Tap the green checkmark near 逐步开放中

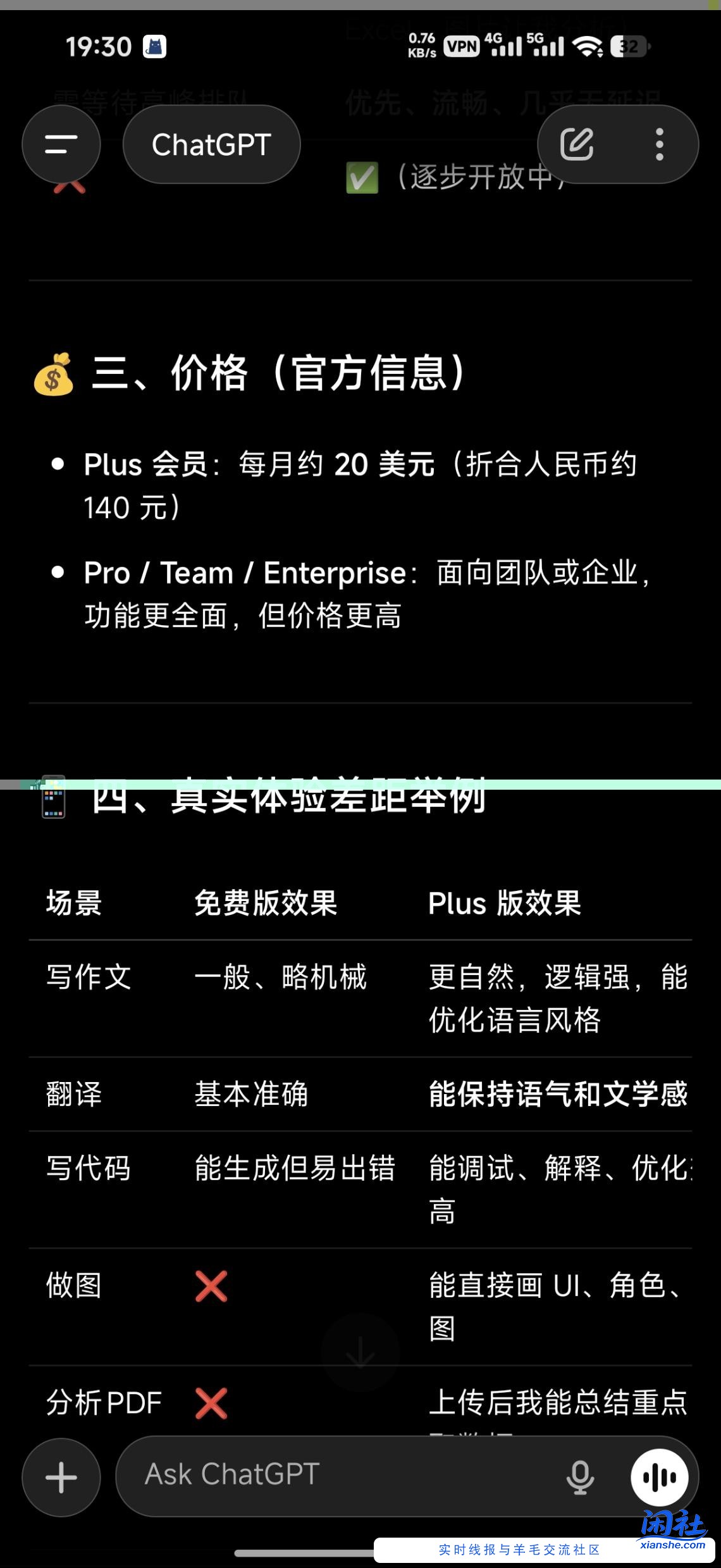click(360, 178)
